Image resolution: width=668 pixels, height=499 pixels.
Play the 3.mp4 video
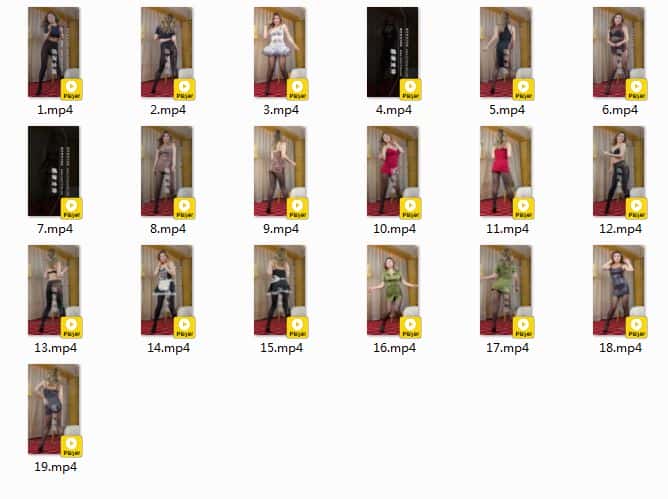coord(280,52)
